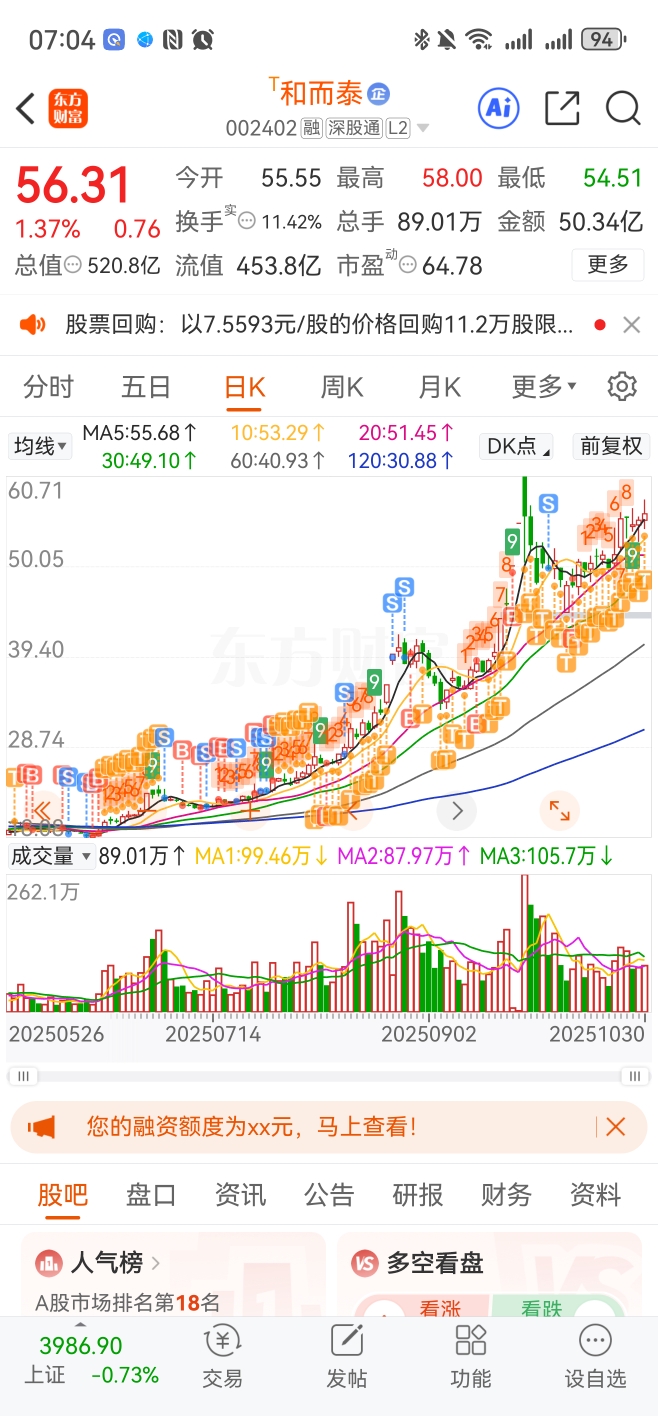Expand the K-line chart to fullscreen
Image resolution: width=658 pixels, height=1416 pixels.
[x=559, y=810]
